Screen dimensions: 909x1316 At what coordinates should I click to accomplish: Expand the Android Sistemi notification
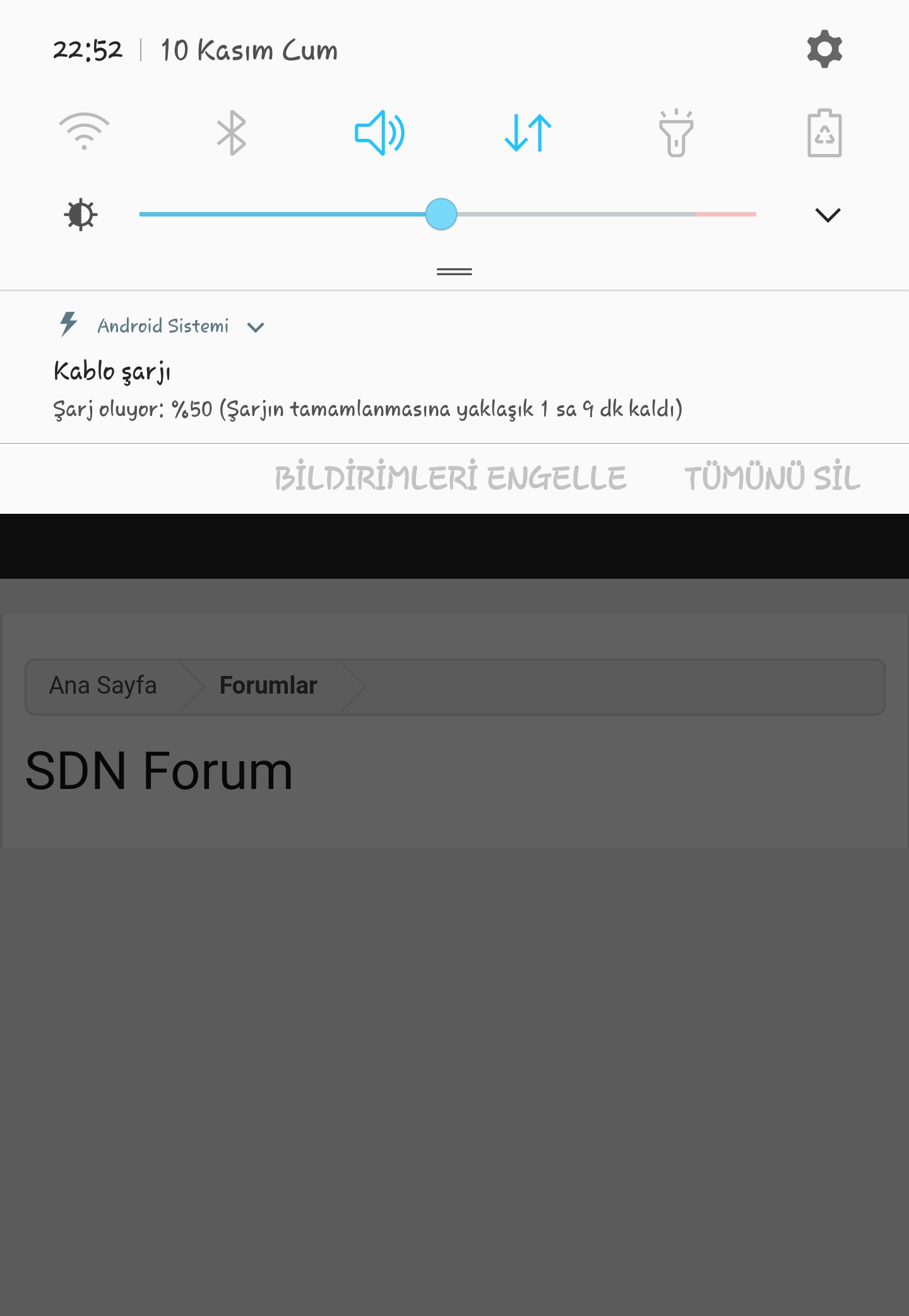tap(256, 327)
